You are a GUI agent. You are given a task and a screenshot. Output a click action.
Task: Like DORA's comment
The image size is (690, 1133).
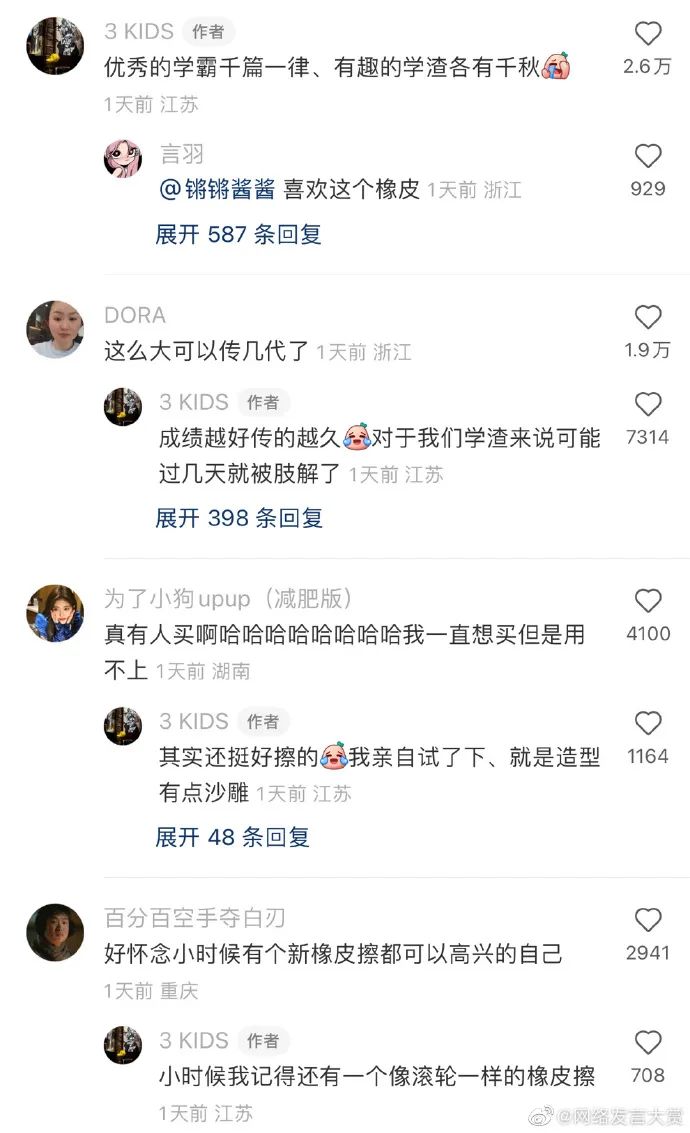648,317
